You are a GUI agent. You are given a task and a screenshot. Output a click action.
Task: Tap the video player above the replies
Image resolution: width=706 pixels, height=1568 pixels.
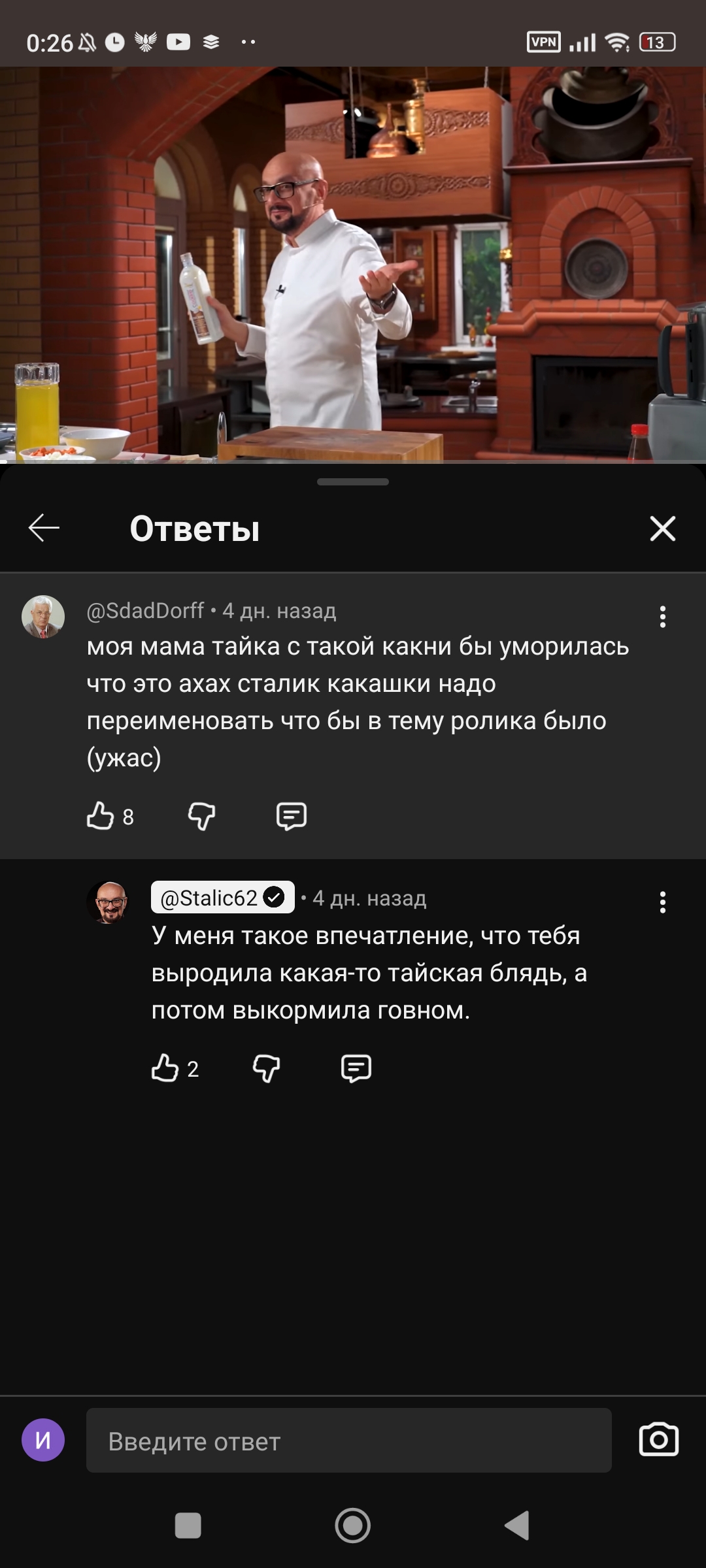353,265
